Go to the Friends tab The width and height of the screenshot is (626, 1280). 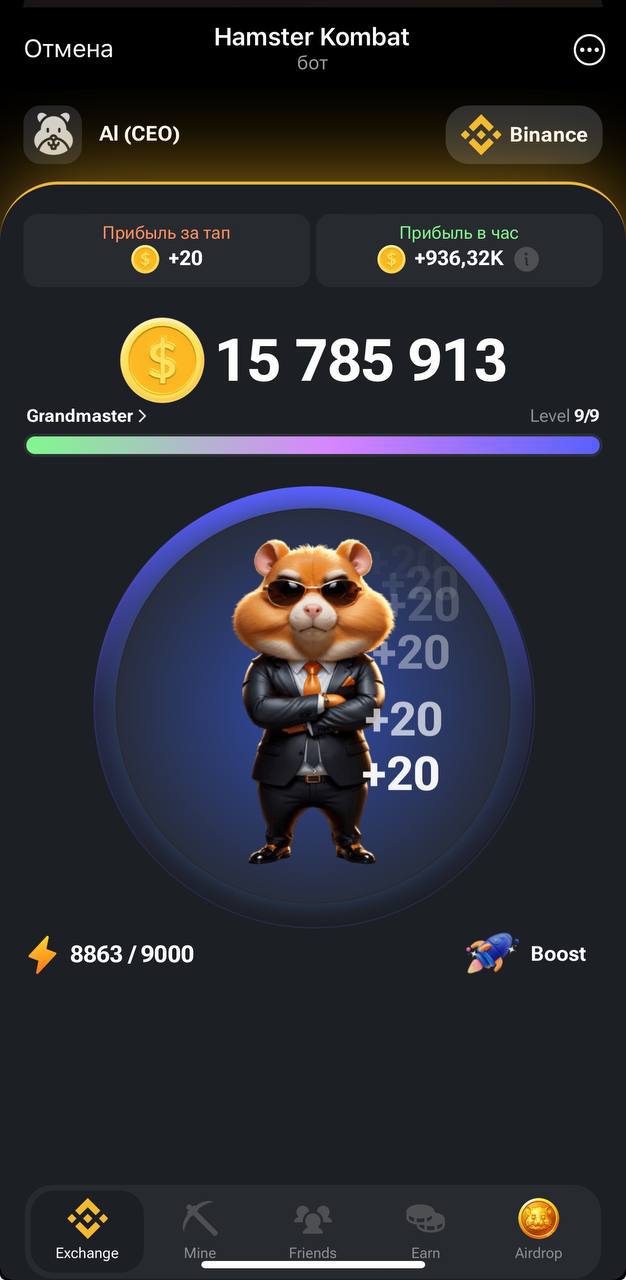[x=313, y=1231]
